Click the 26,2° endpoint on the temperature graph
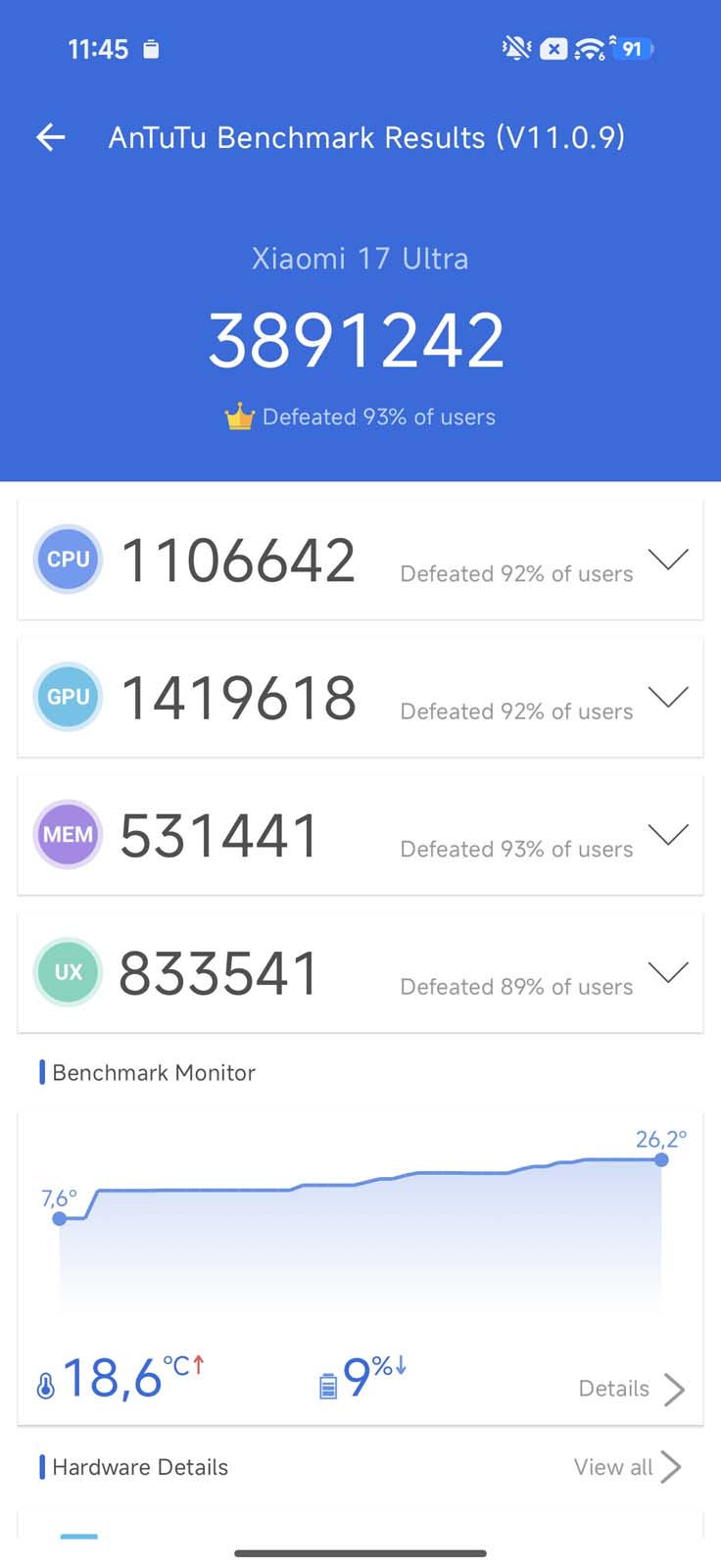Image resolution: width=721 pixels, height=1568 pixels. (x=661, y=1160)
